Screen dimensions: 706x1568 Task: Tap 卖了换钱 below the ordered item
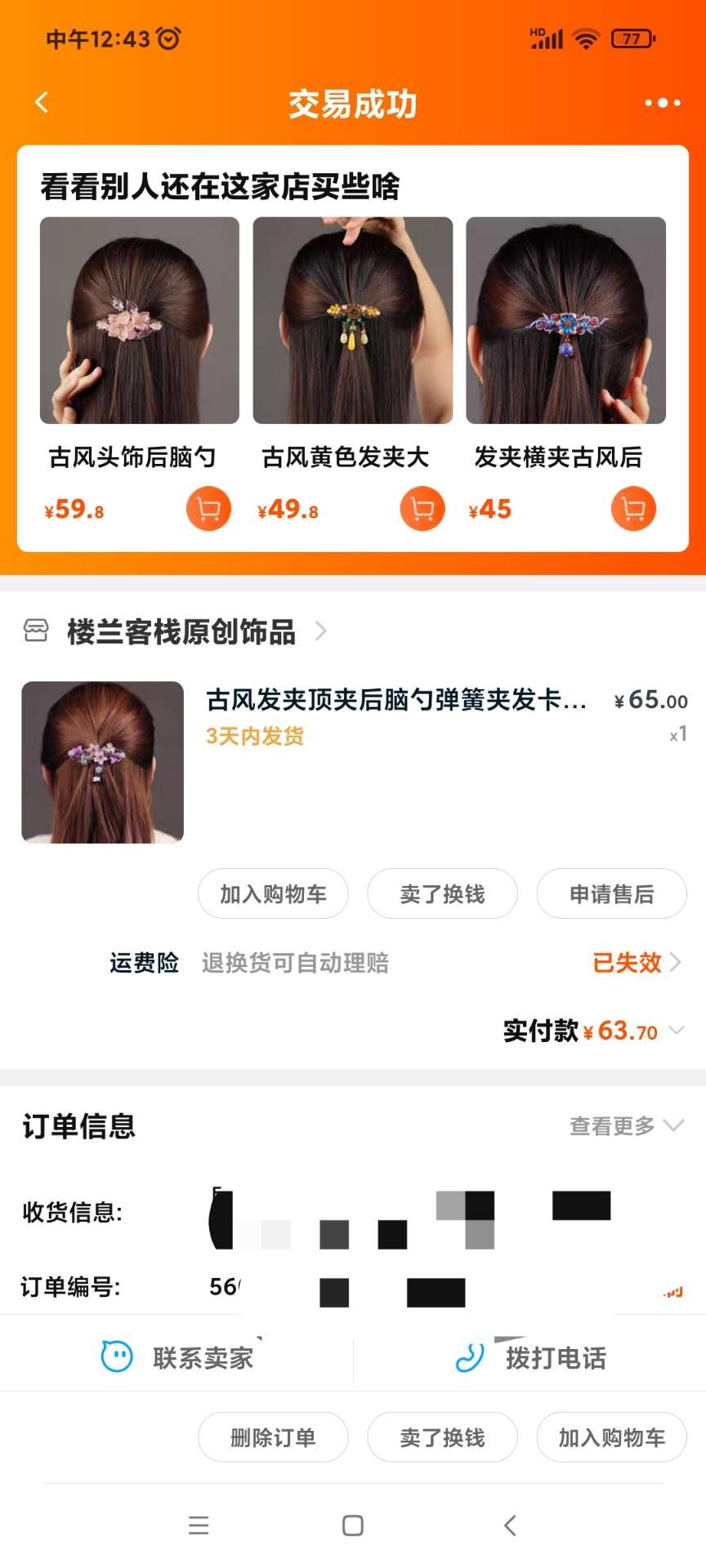point(442,894)
